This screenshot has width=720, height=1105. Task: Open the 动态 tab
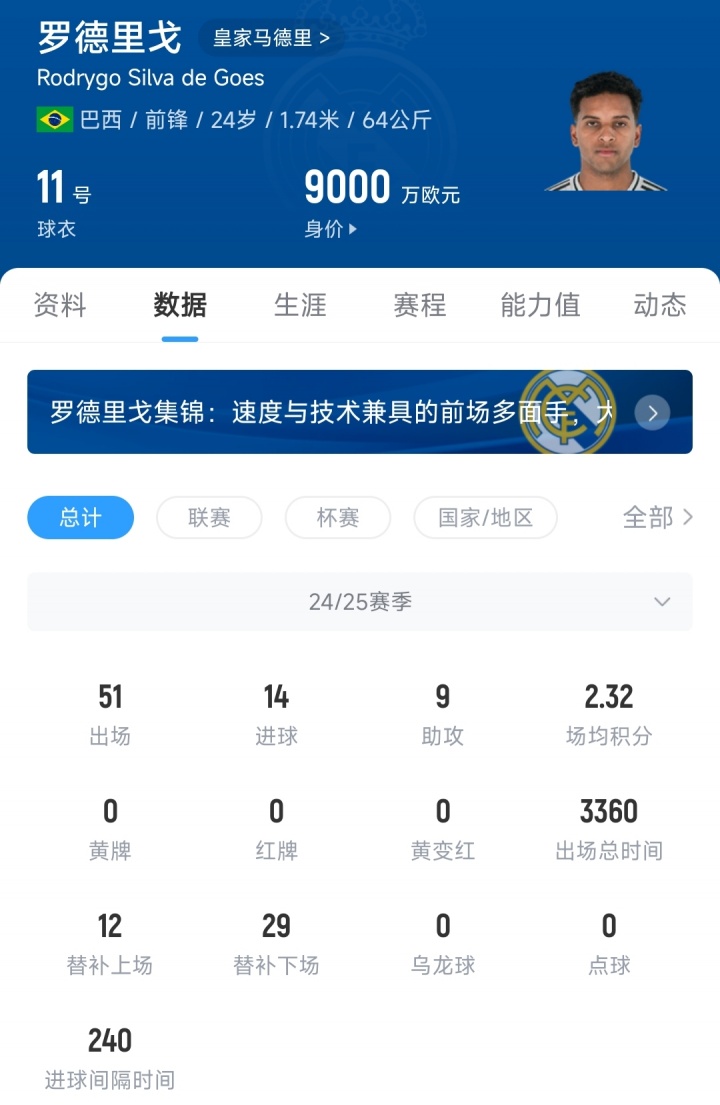[x=660, y=305]
